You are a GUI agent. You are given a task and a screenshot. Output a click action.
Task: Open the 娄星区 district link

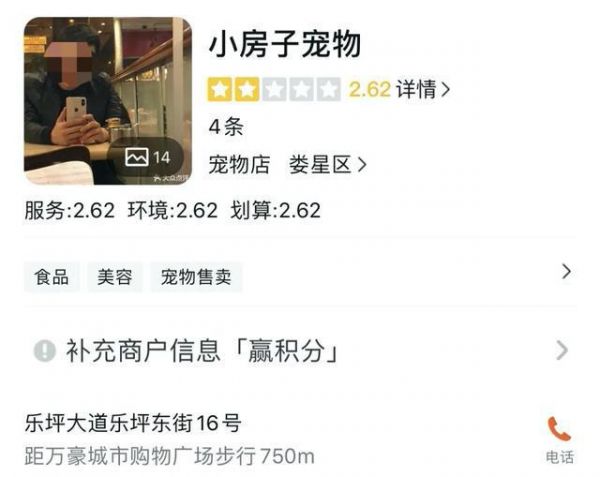coord(327,165)
